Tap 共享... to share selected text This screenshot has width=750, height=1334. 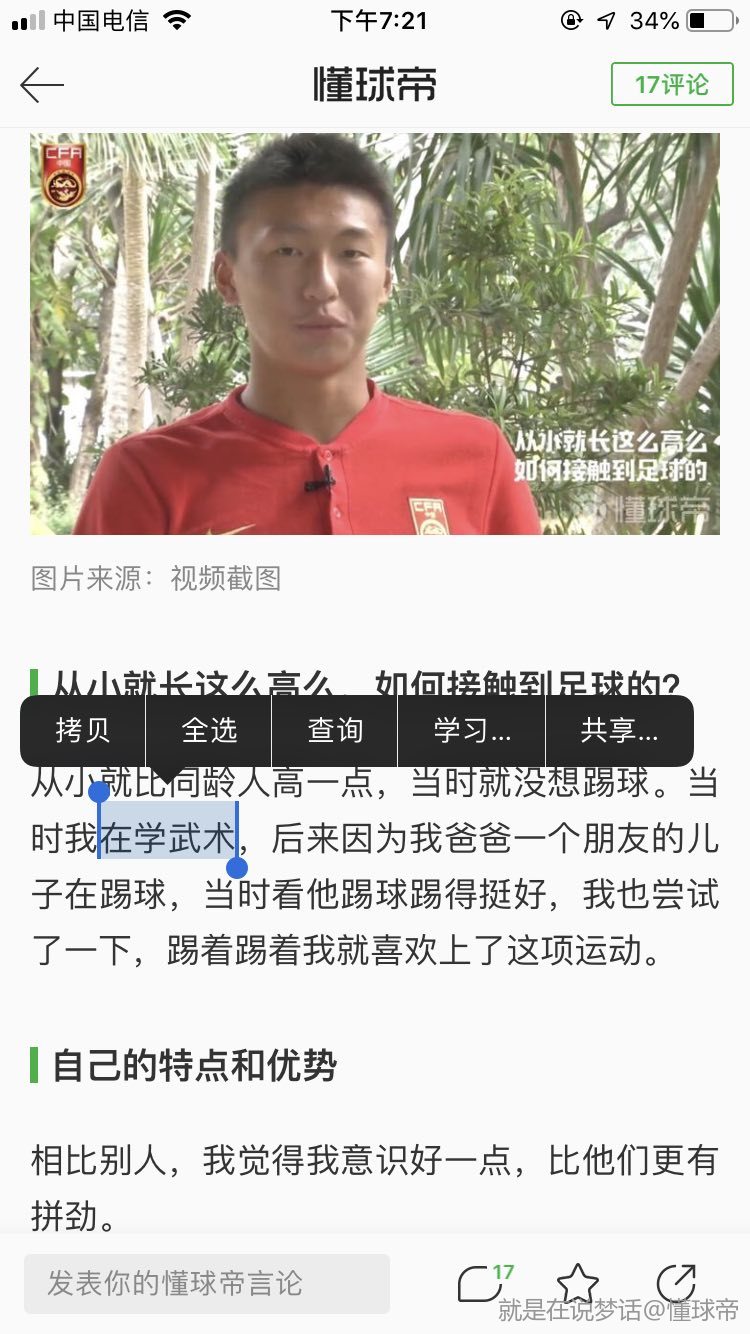[x=619, y=731]
